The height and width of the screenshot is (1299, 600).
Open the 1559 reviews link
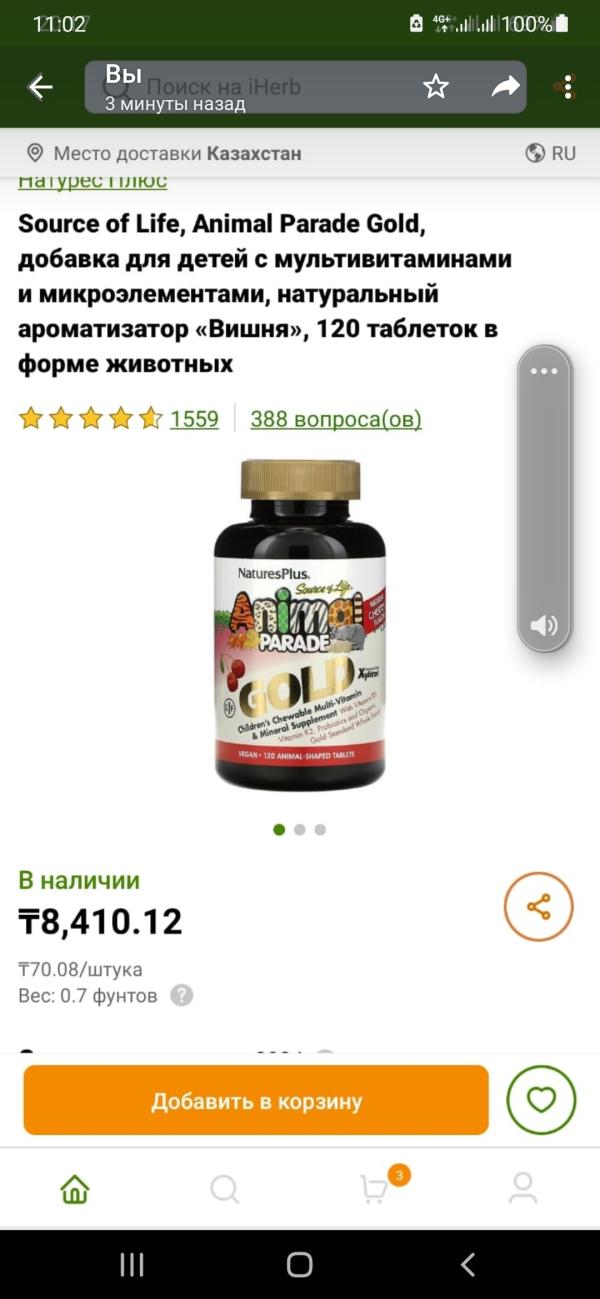pyautogui.click(x=194, y=419)
